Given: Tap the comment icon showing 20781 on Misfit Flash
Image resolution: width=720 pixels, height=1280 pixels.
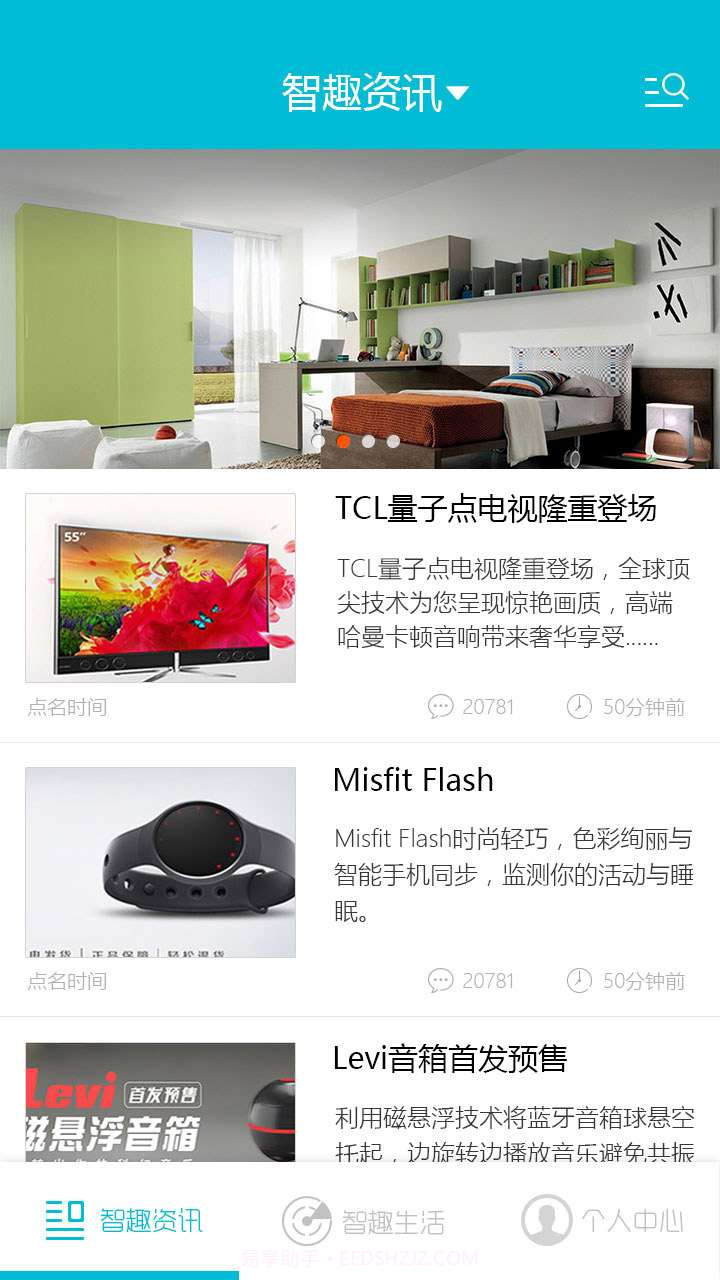Looking at the screenshot, I should [x=438, y=981].
